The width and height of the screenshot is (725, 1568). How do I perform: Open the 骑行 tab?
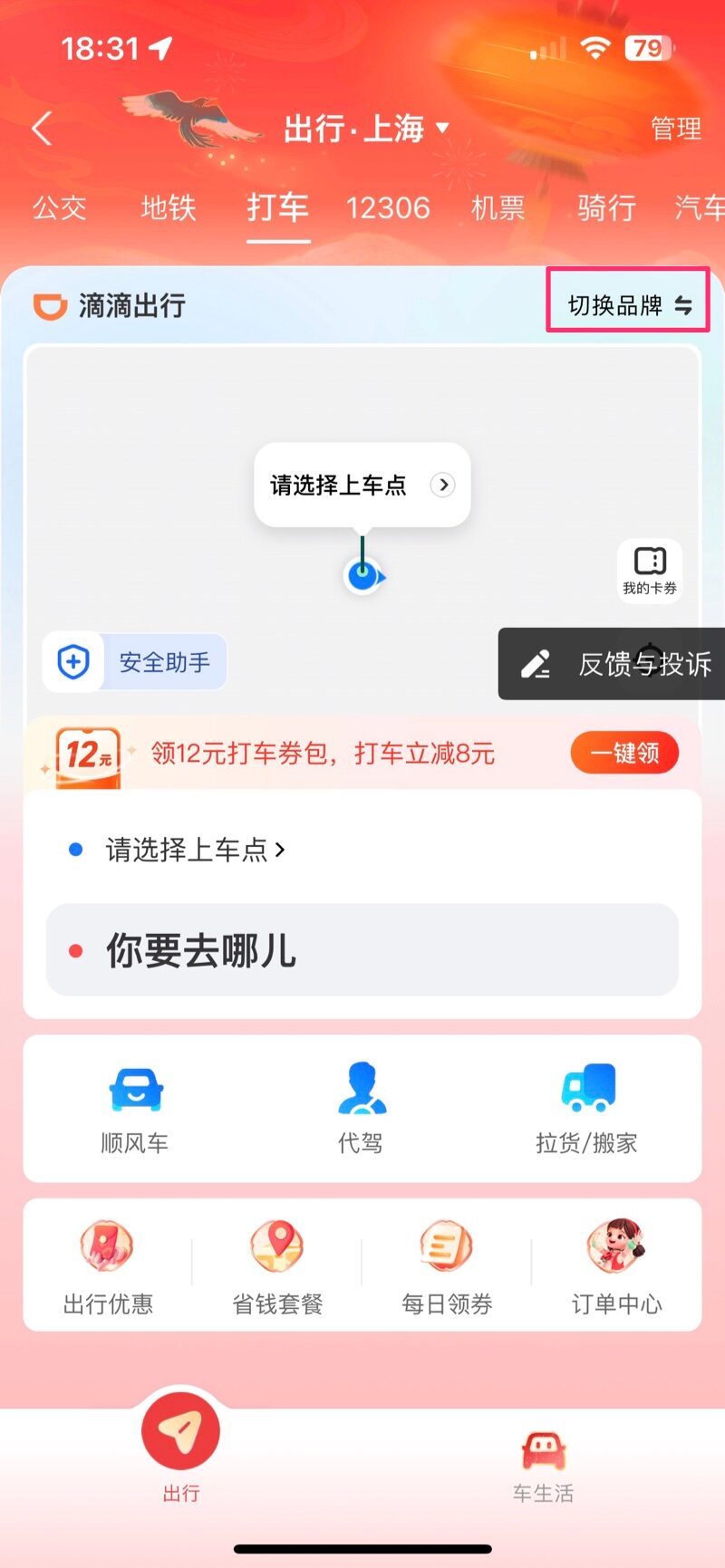click(606, 207)
